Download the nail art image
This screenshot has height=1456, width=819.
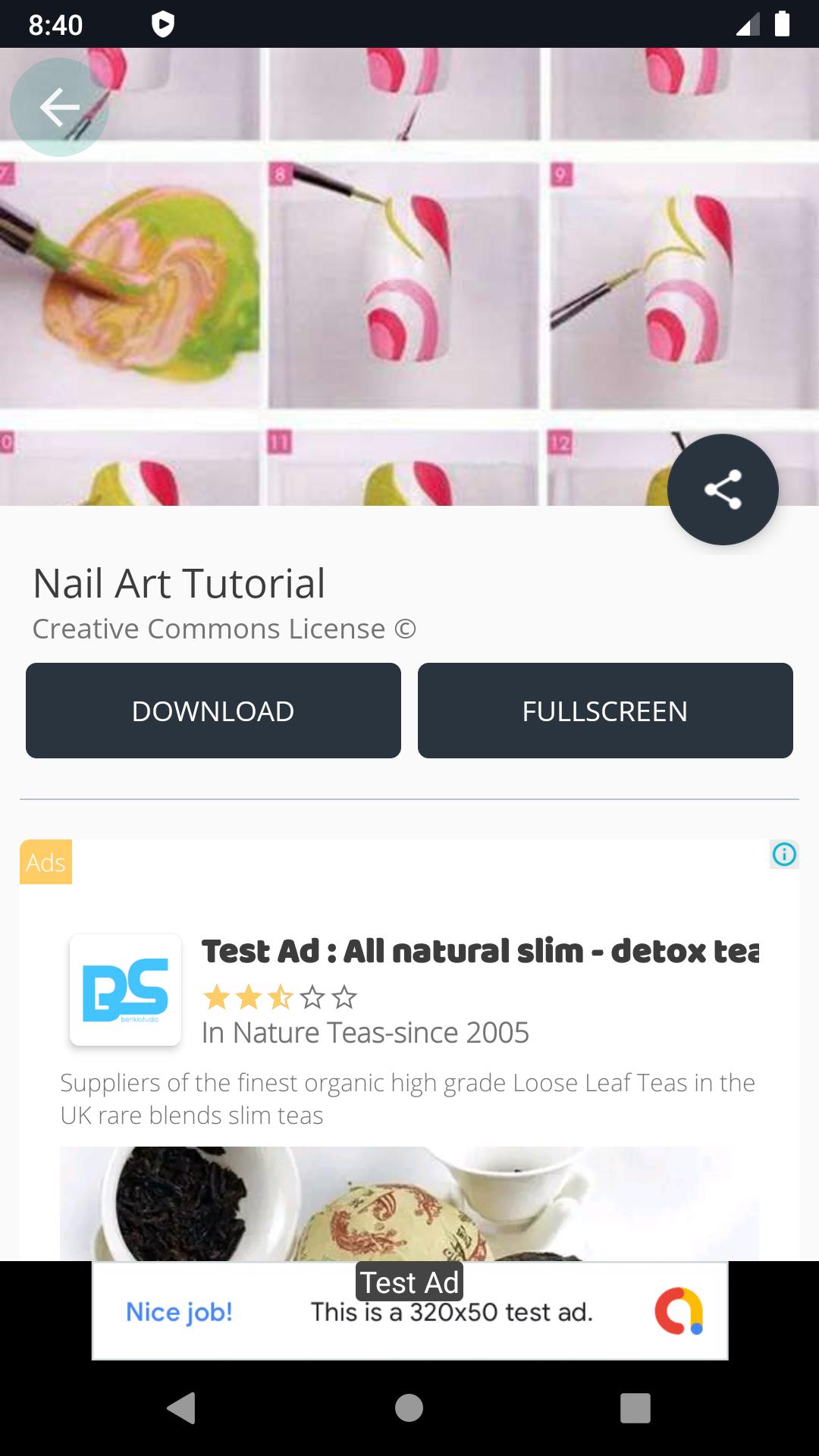tap(213, 711)
